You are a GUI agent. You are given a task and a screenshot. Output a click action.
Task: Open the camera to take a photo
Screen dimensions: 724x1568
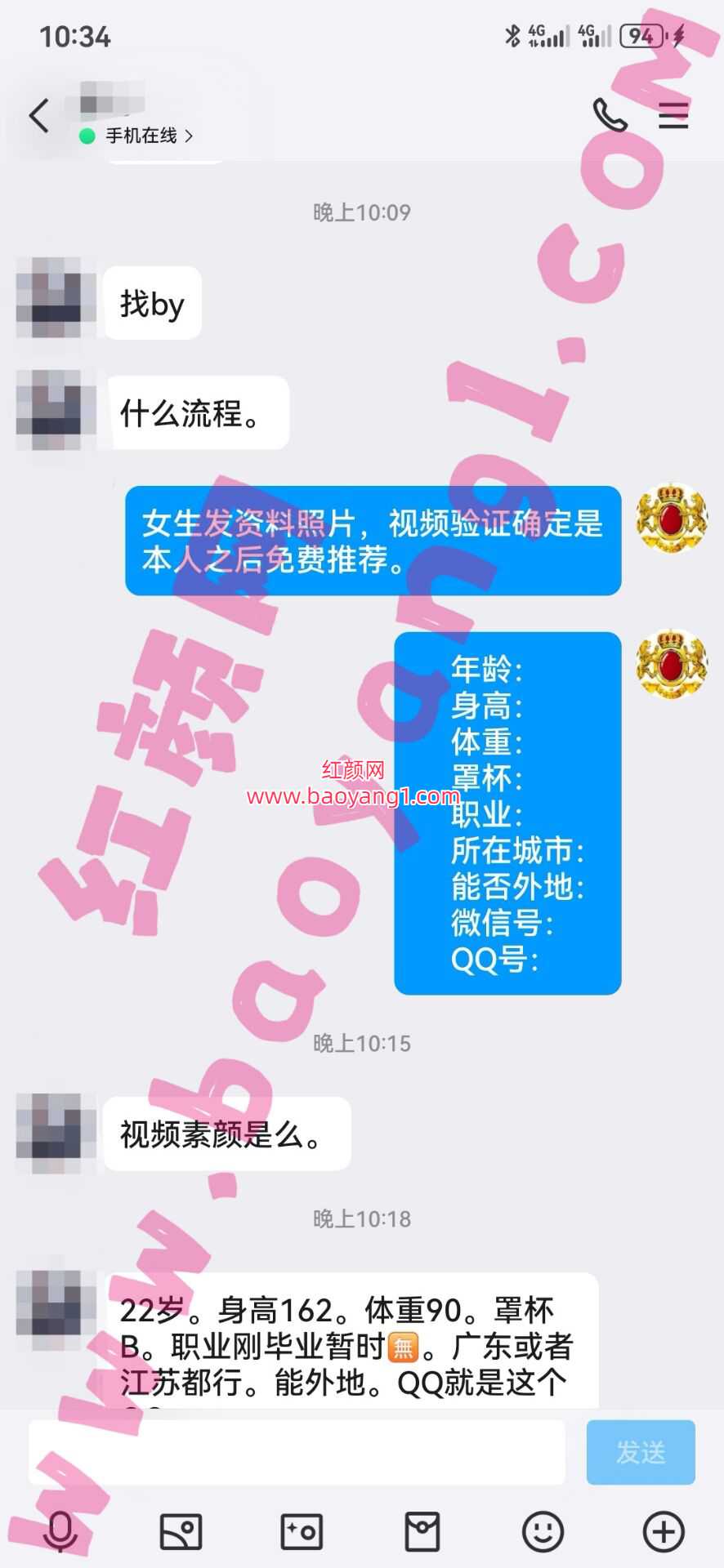pyautogui.click(x=302, y=1531)
